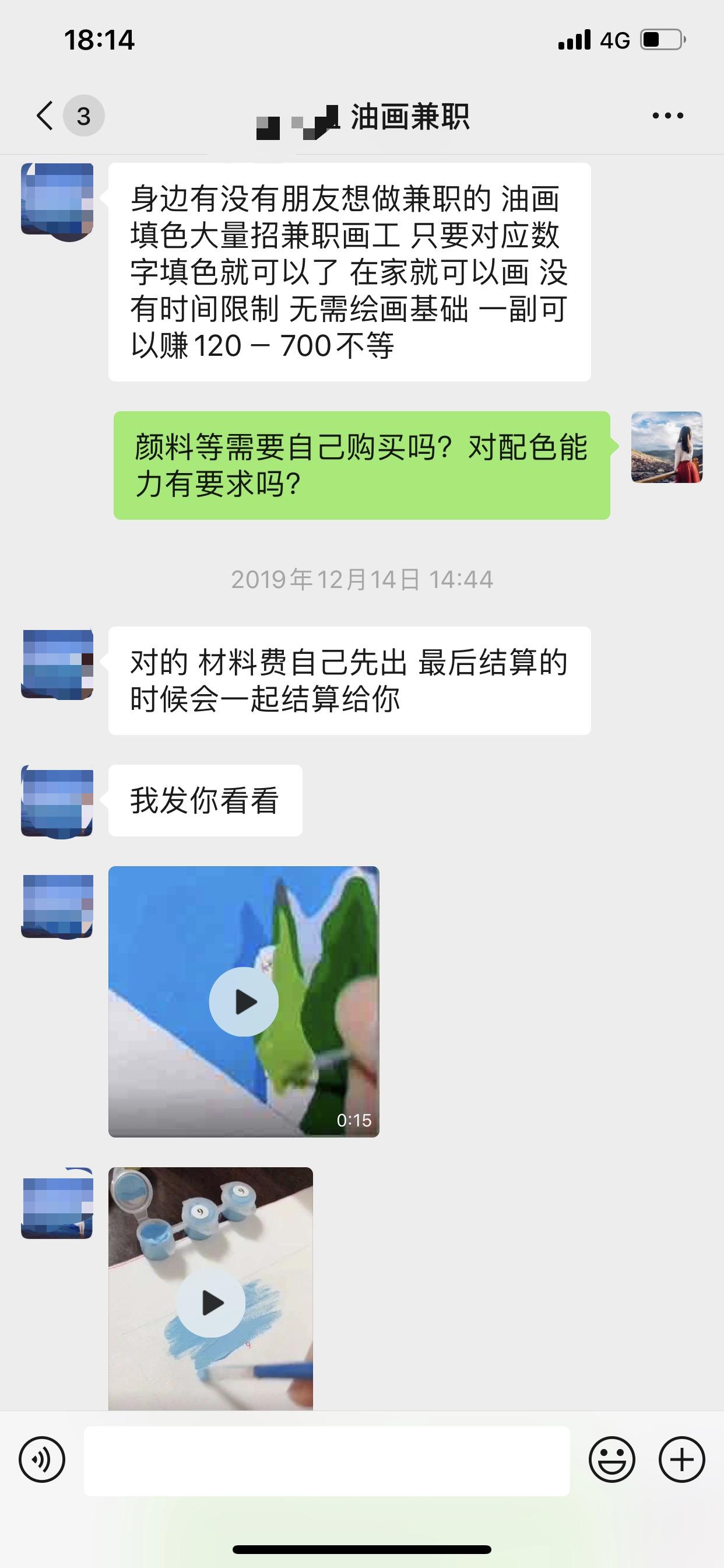Open chat settings via the ellipsis icon
This screenshot has height=1568, width=724.
pyautogui.click(x=667, y=114)
